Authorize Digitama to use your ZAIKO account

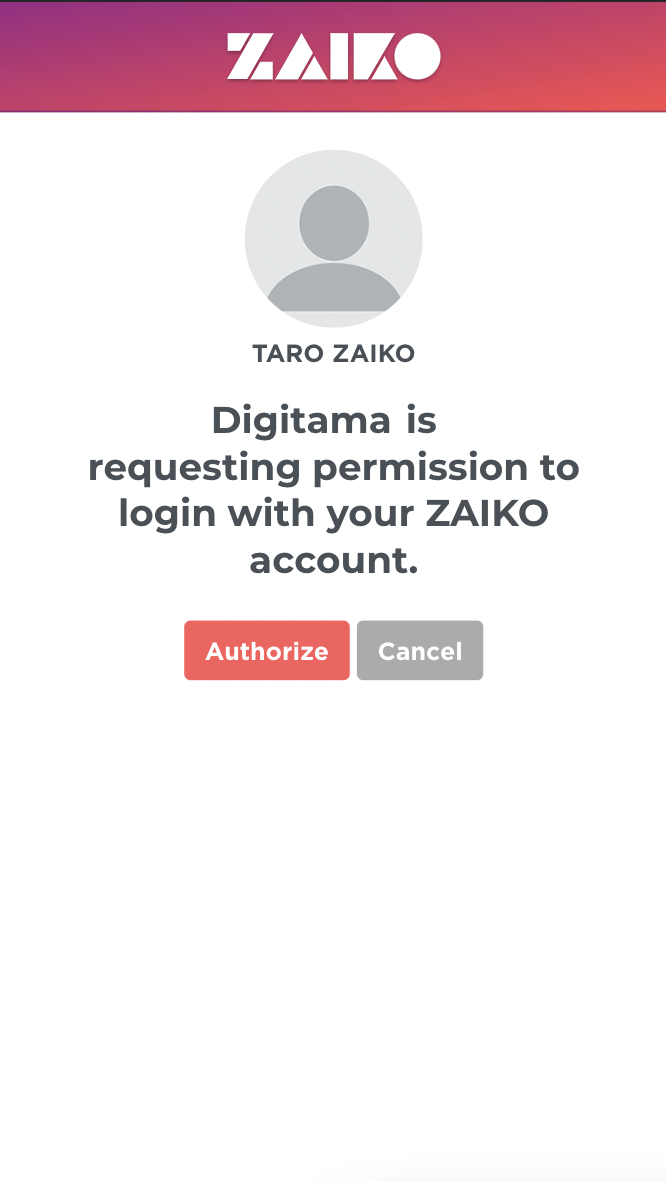click(267, 651)
